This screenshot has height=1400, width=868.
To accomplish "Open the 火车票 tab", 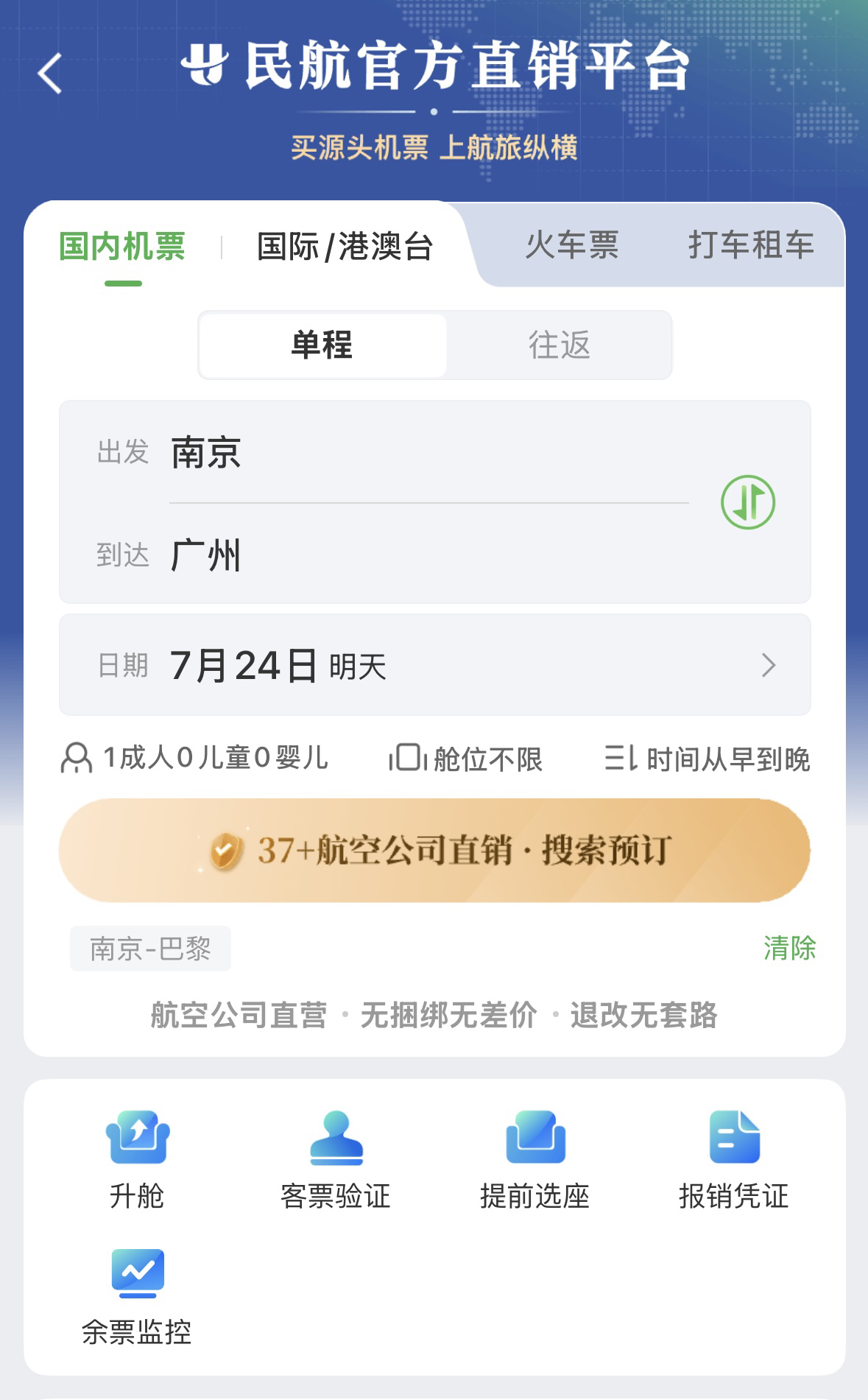I will [x=571, y=245].
